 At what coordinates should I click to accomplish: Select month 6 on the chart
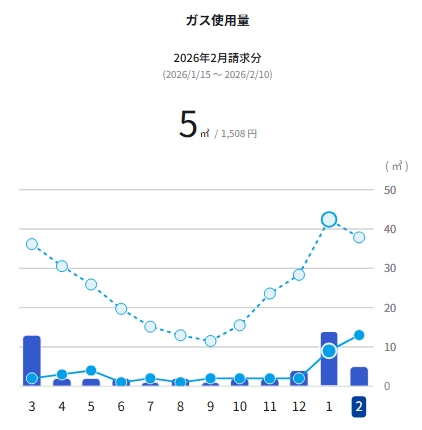(121, 406)
